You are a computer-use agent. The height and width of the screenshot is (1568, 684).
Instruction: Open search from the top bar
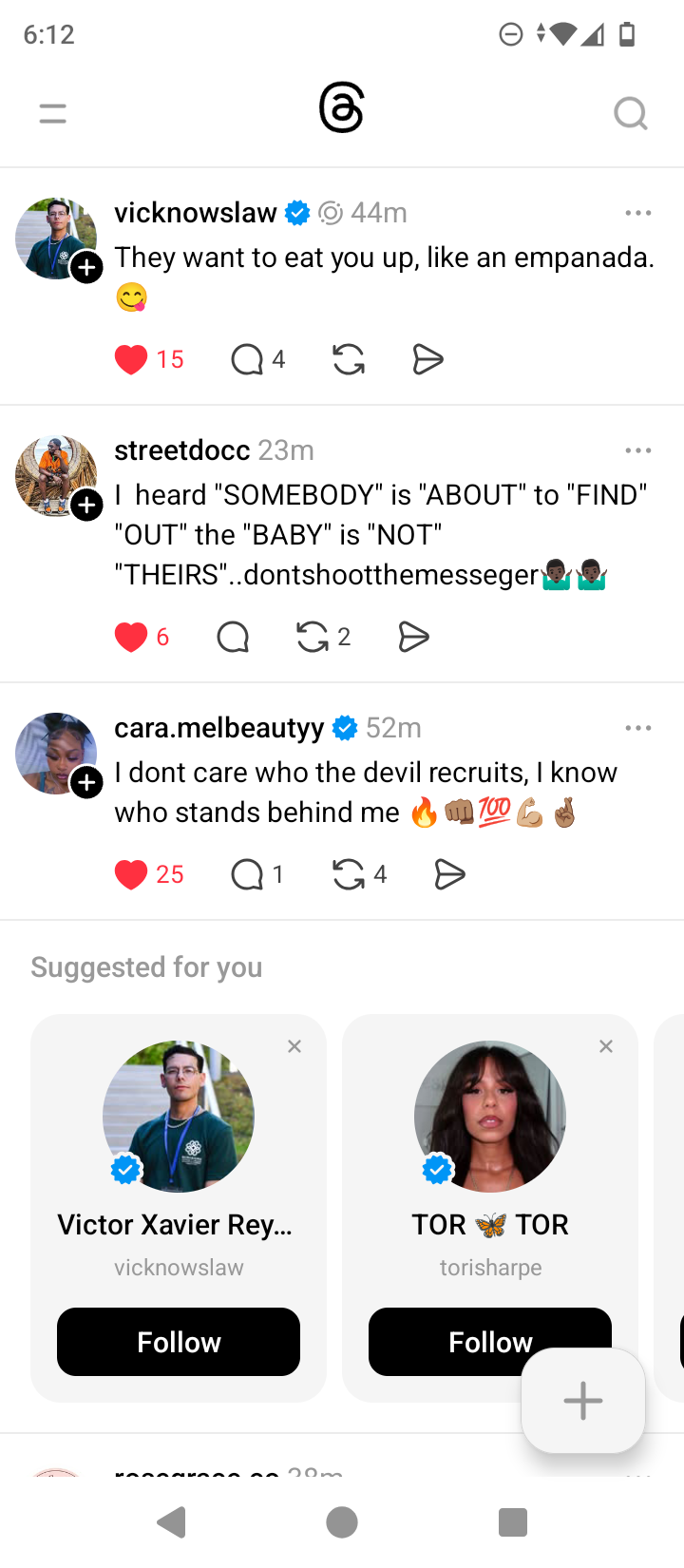pos(630,114)
